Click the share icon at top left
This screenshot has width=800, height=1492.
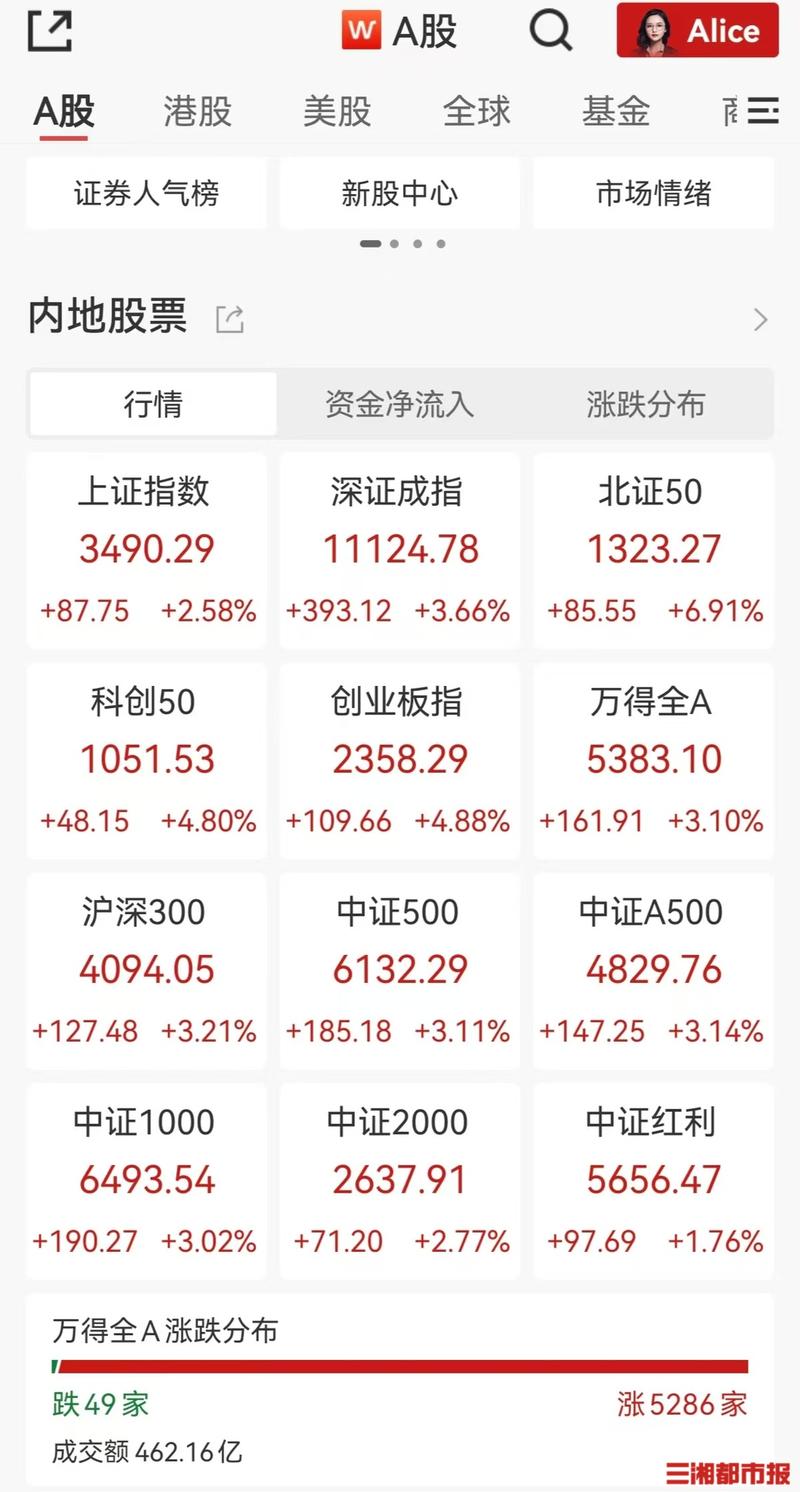point(50,30)
